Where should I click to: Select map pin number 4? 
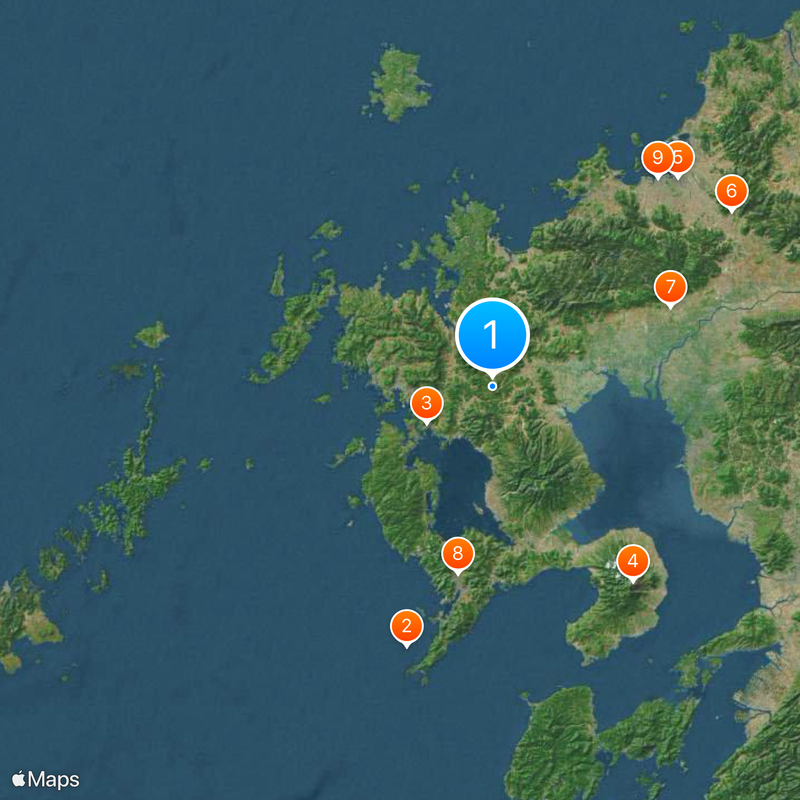(x=632, y=561)
